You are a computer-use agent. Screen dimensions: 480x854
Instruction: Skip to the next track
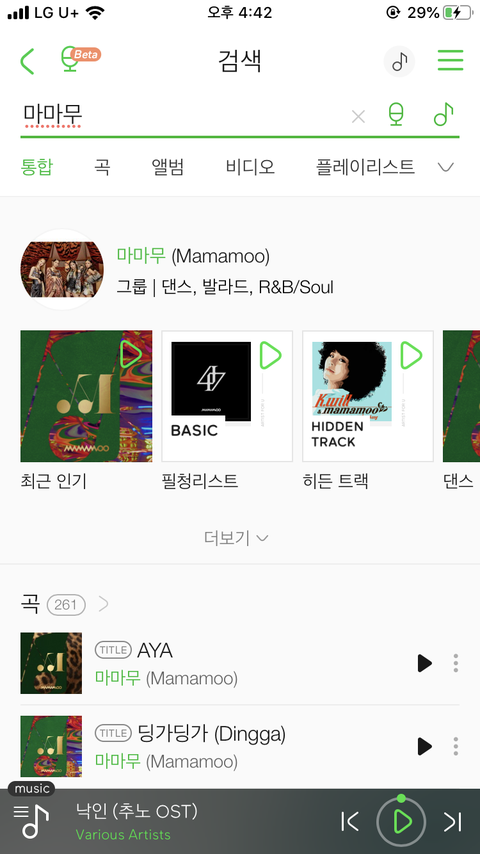[453, 822]
